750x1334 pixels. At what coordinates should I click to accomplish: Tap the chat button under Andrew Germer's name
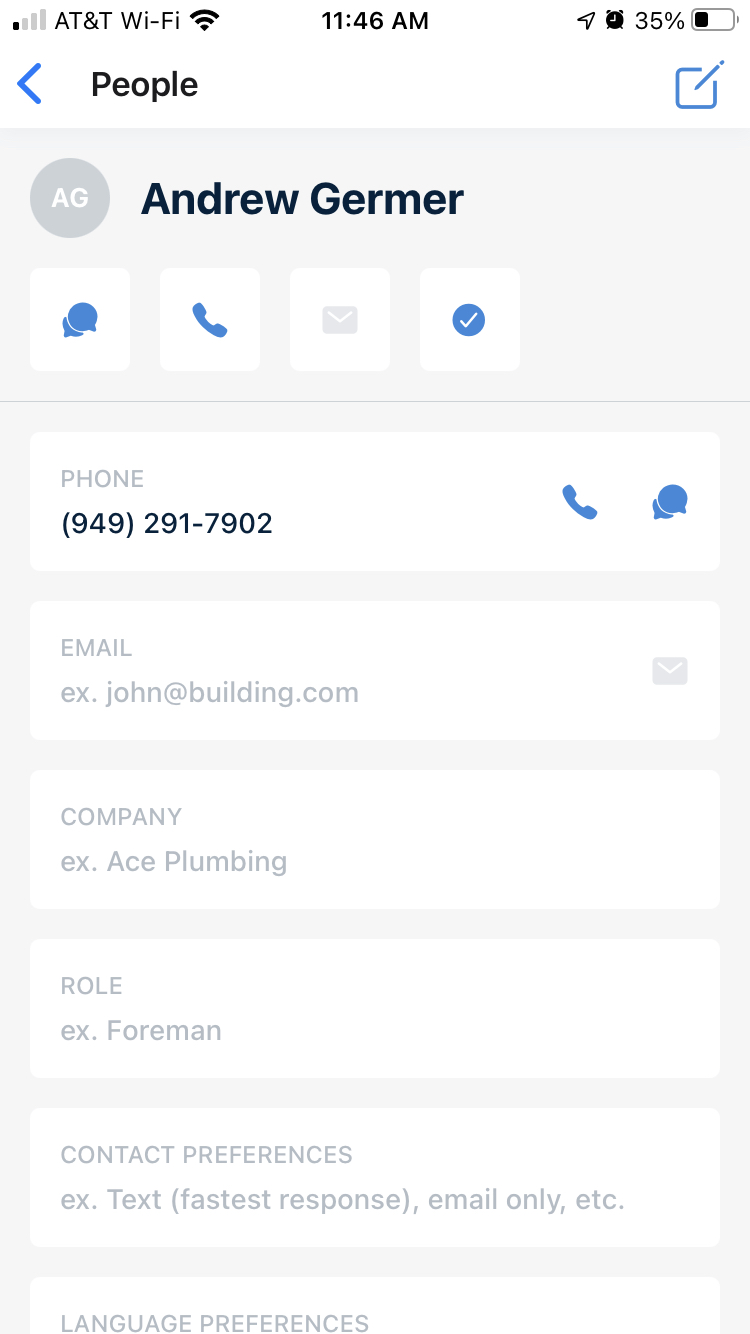[80, 320]
